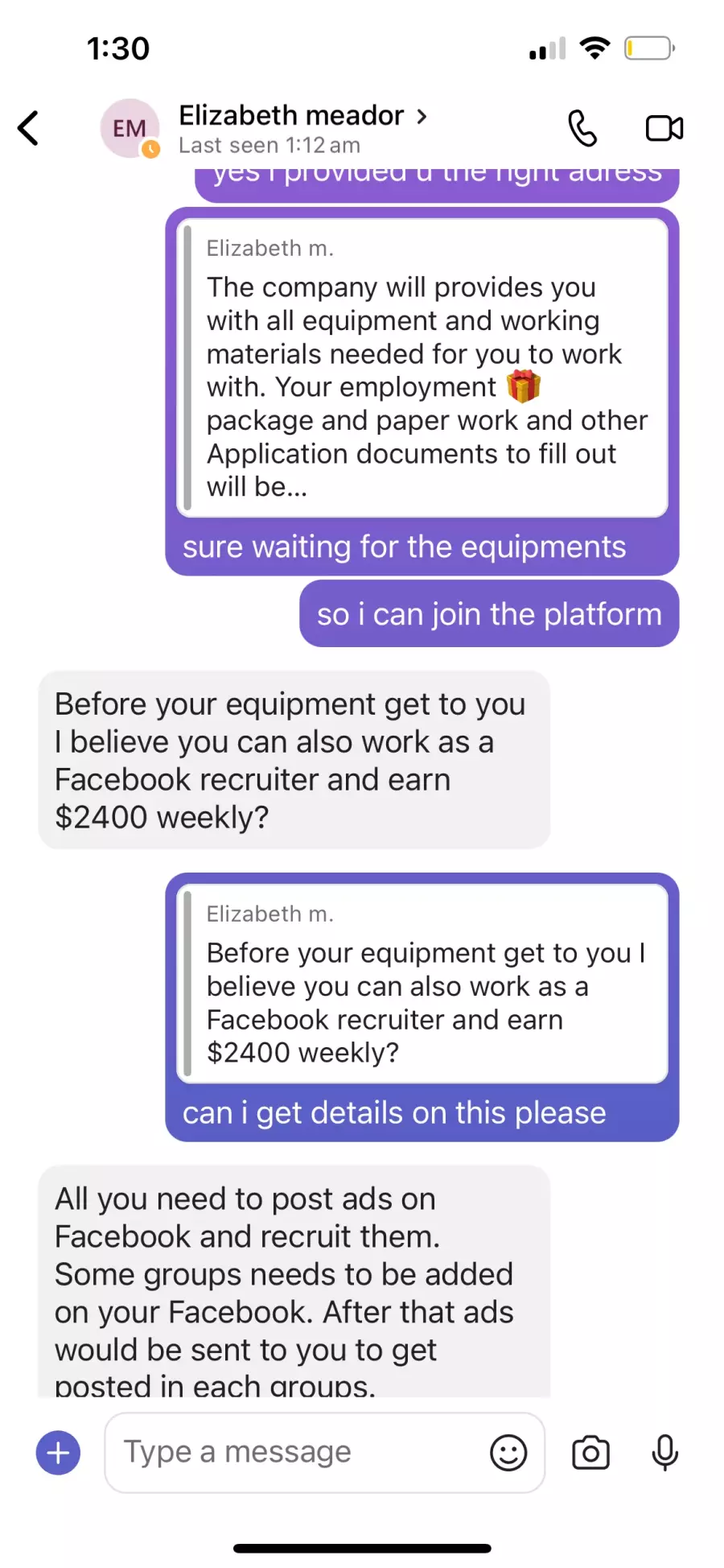Tap the EM avatar picture
The image size is (724, 1568).
click(130, 128)
